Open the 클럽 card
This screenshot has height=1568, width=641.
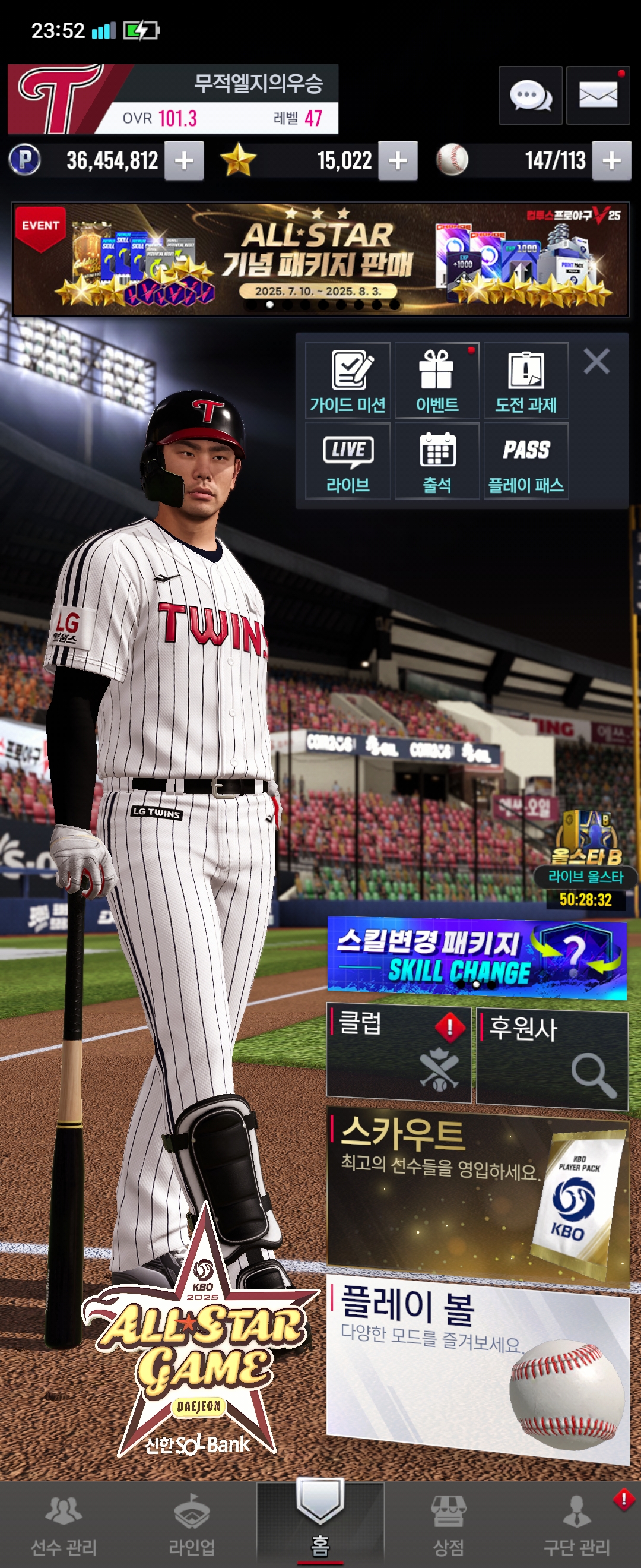(398, 1054)
